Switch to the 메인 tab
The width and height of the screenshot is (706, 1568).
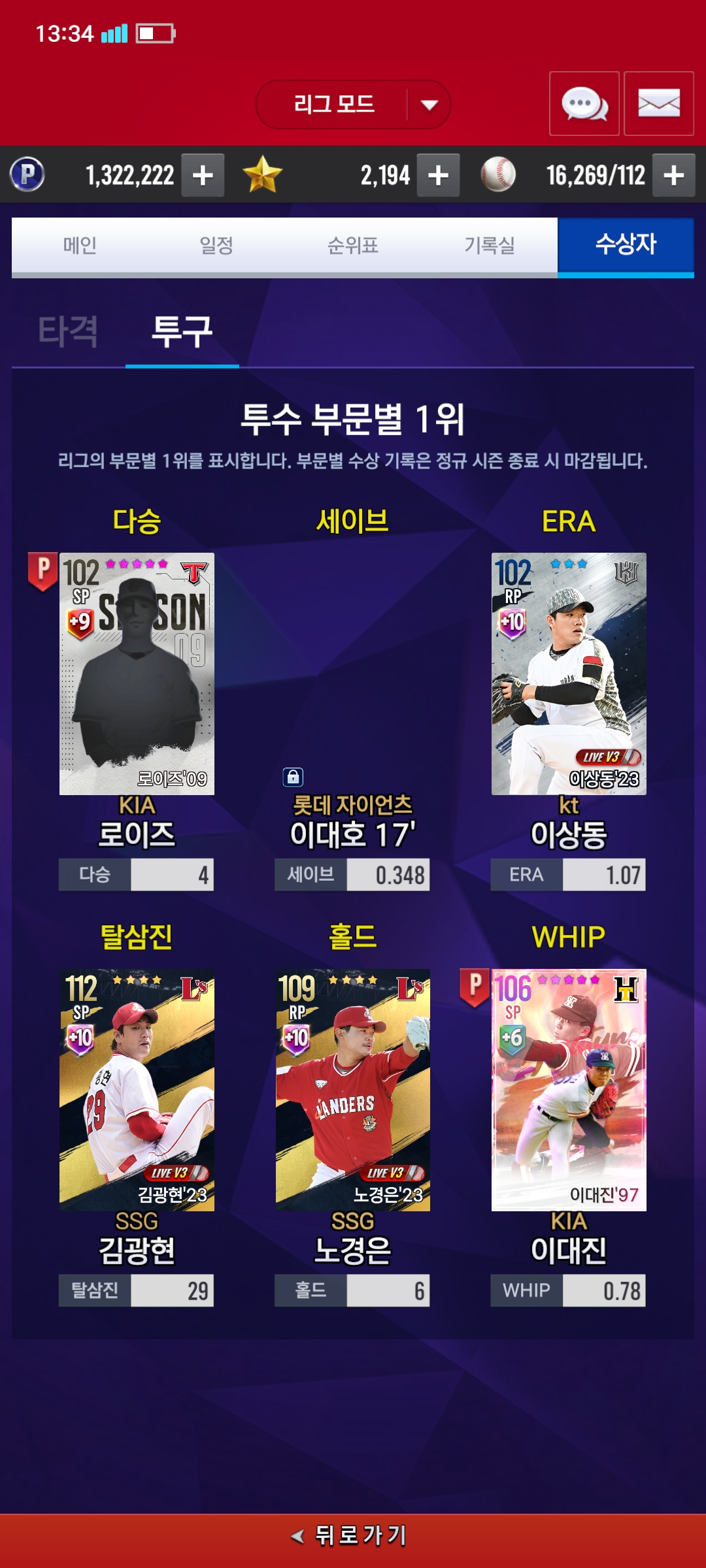[x=80, y=246]
